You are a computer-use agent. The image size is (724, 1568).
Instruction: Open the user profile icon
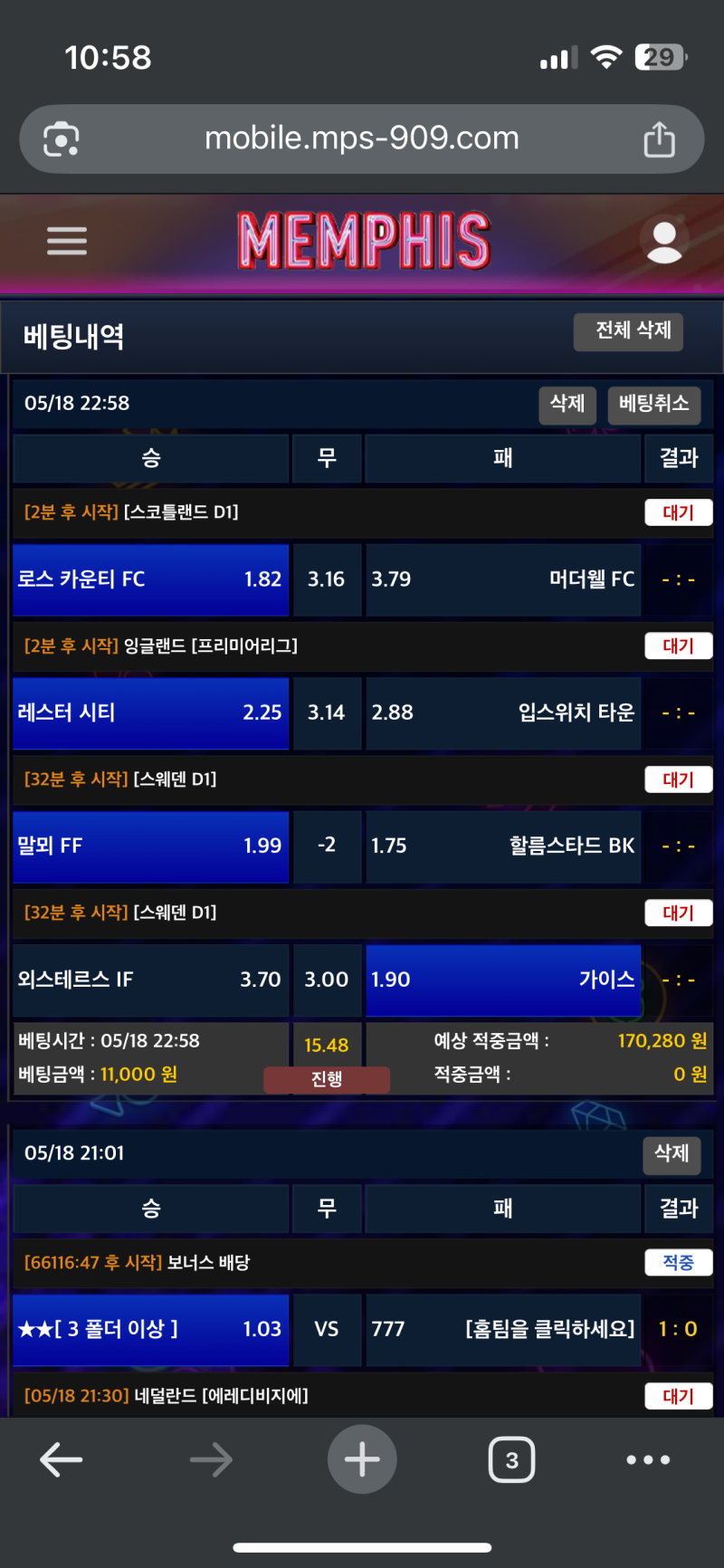(x=664, y=242)
